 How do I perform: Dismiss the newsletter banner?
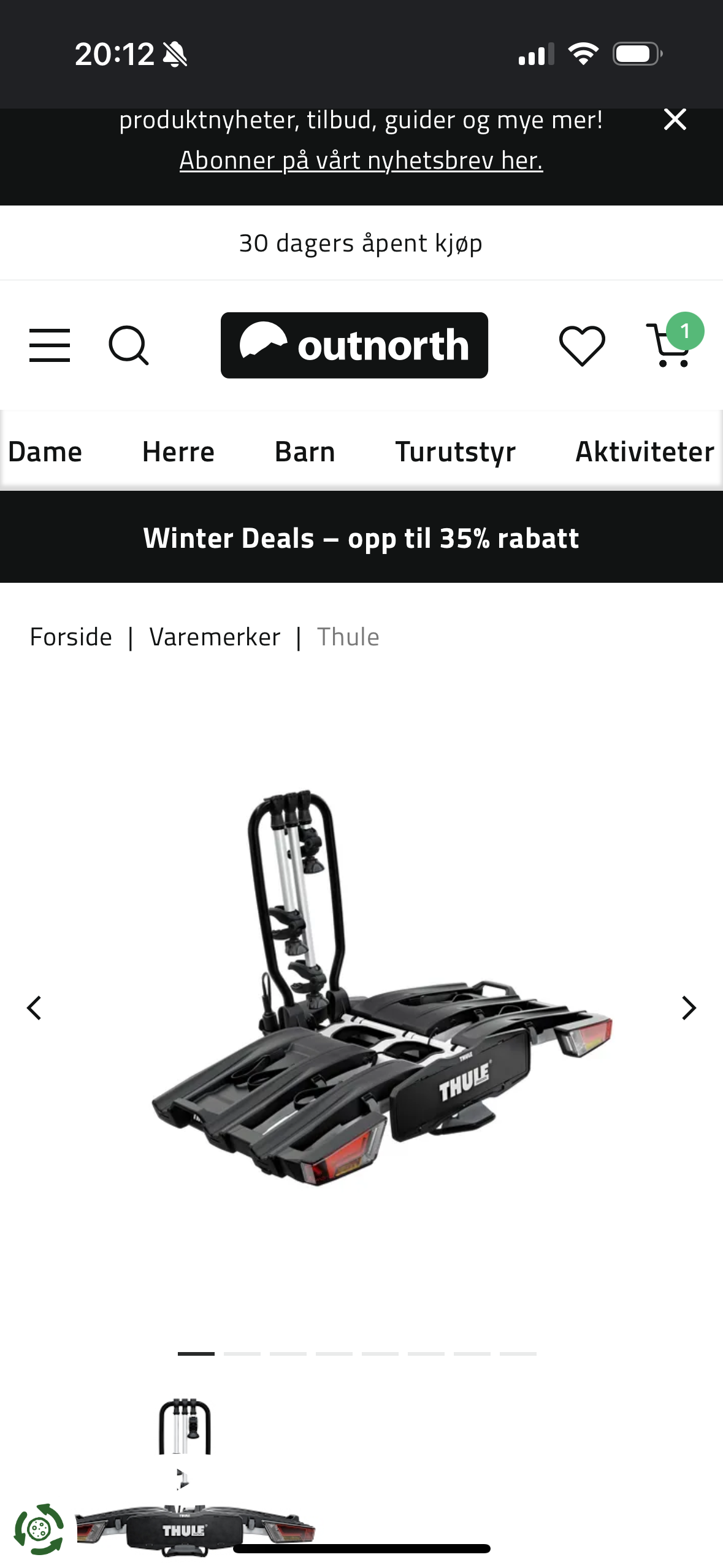pyautogui.click(x=675, y=120)
